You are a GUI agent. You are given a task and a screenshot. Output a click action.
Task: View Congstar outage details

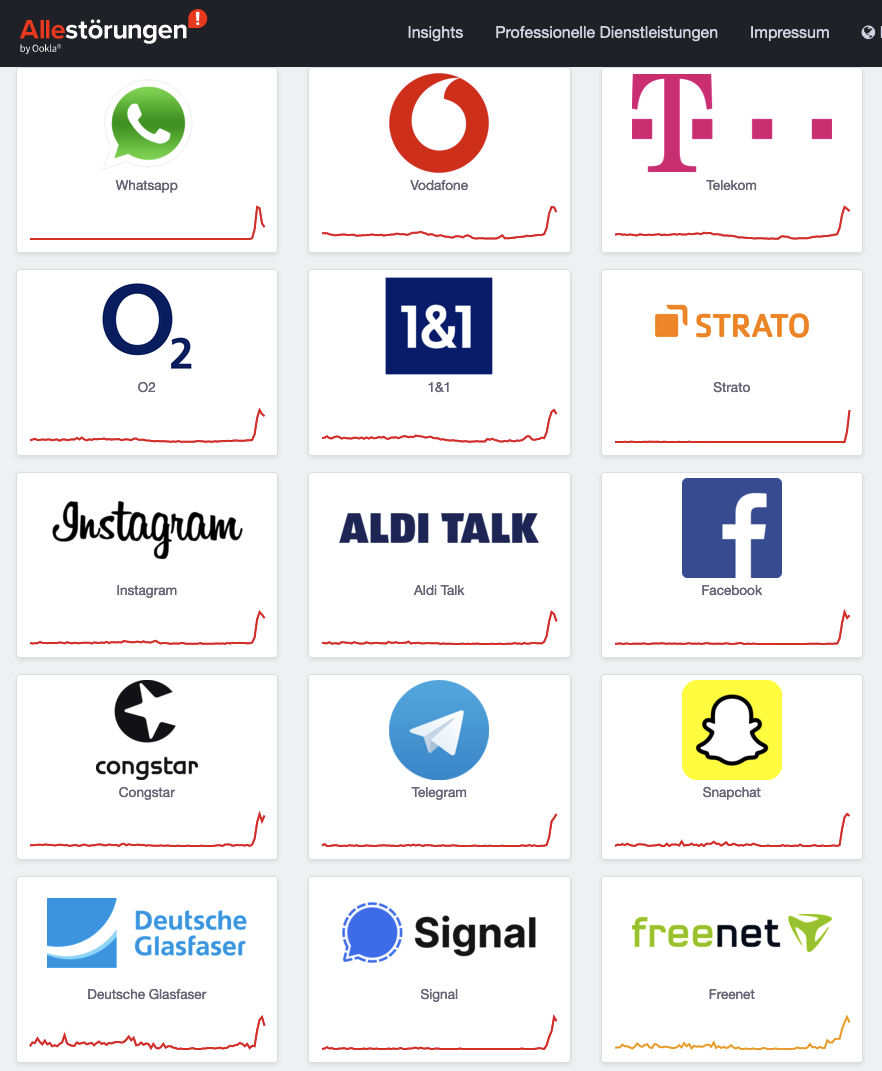147,767
